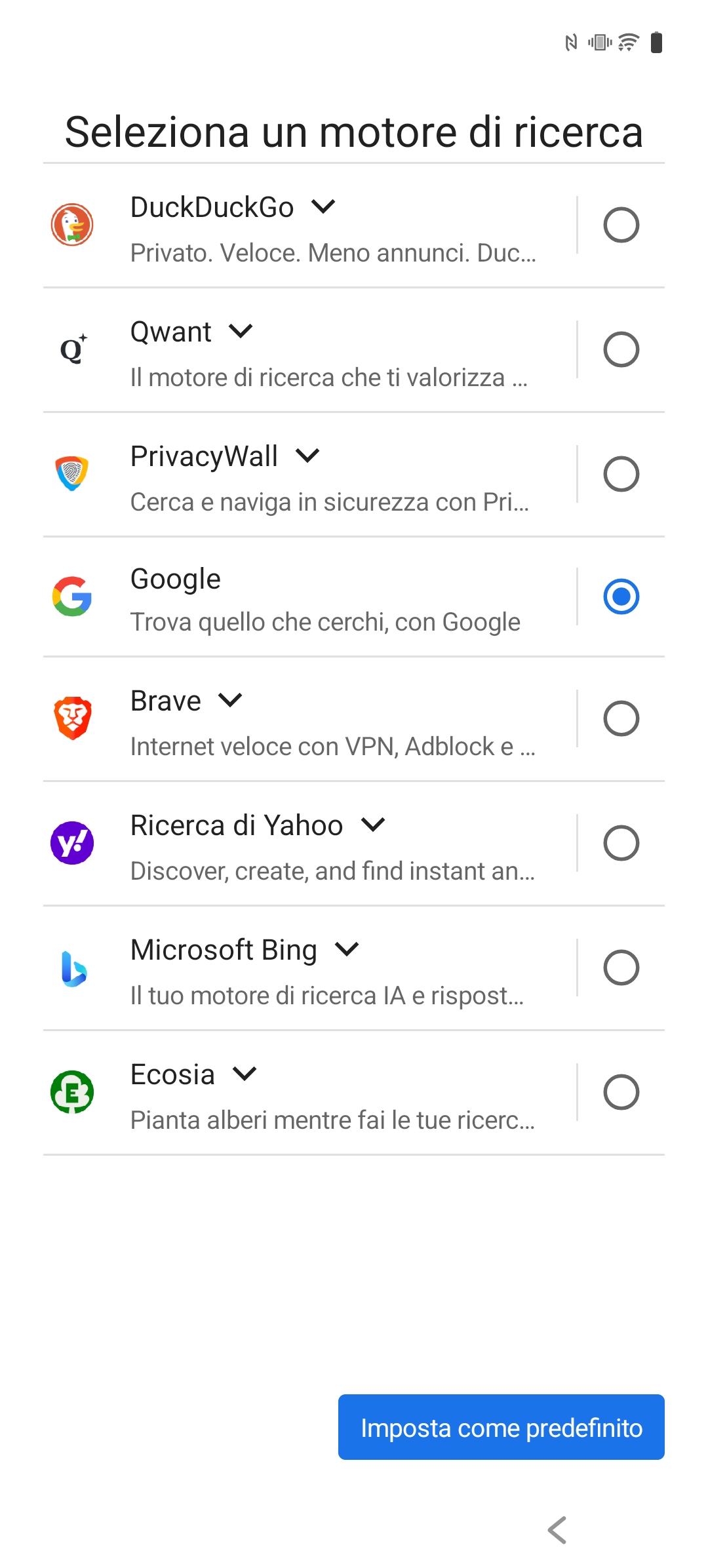Screen dimensions: 708x1568
Task: Tap the Google radio button
Action: [x=621, y=597]
